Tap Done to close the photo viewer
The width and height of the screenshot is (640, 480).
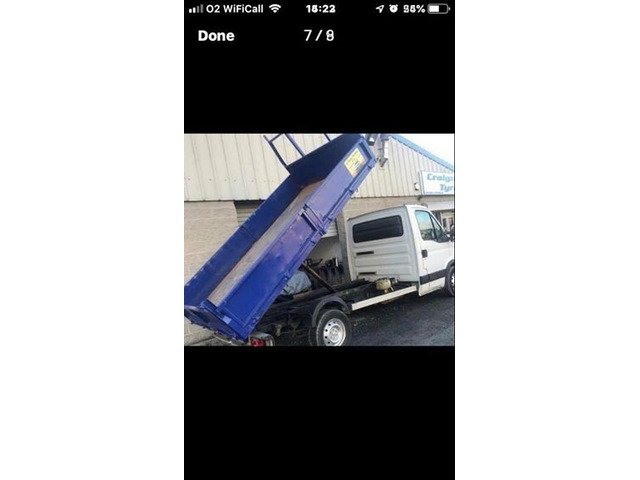(x=216, y=36)
